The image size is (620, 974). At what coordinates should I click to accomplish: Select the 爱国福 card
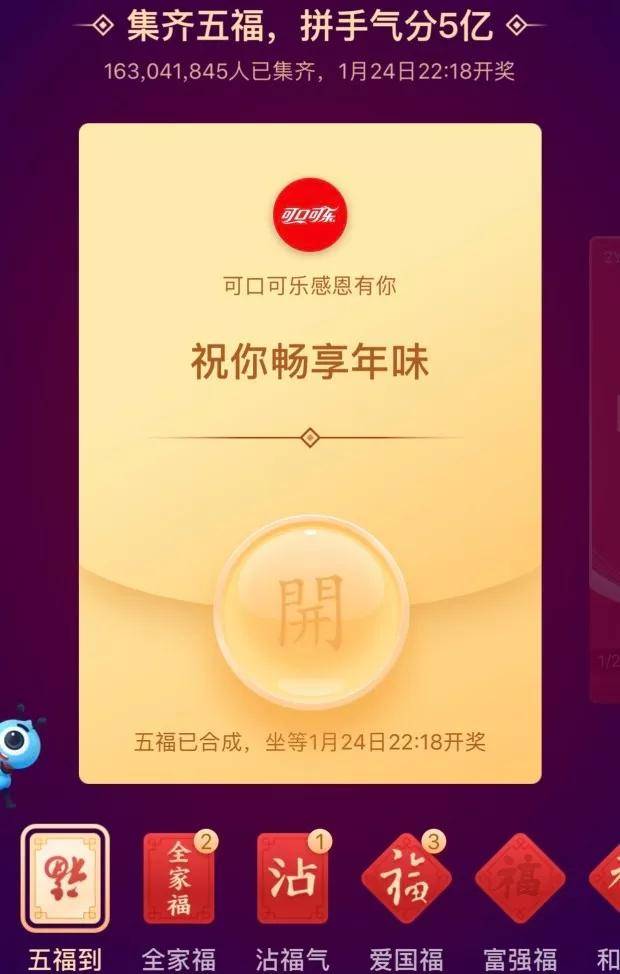pos(405,879)
